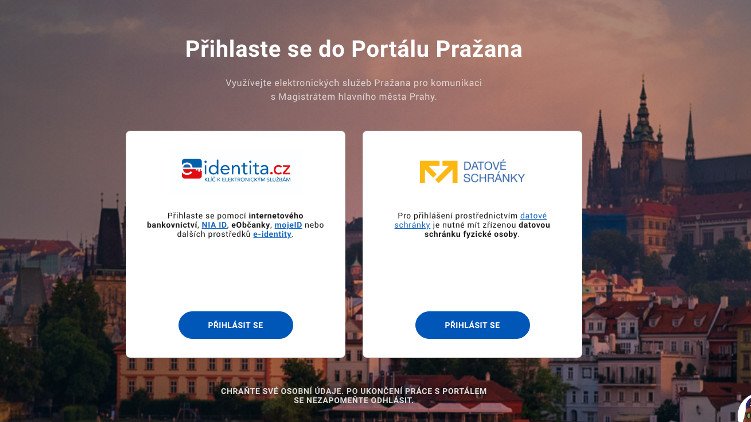751x422 pixels.
Task: Open the datové schránky text link
Action: pyautogui.click(x=533, y=216)
